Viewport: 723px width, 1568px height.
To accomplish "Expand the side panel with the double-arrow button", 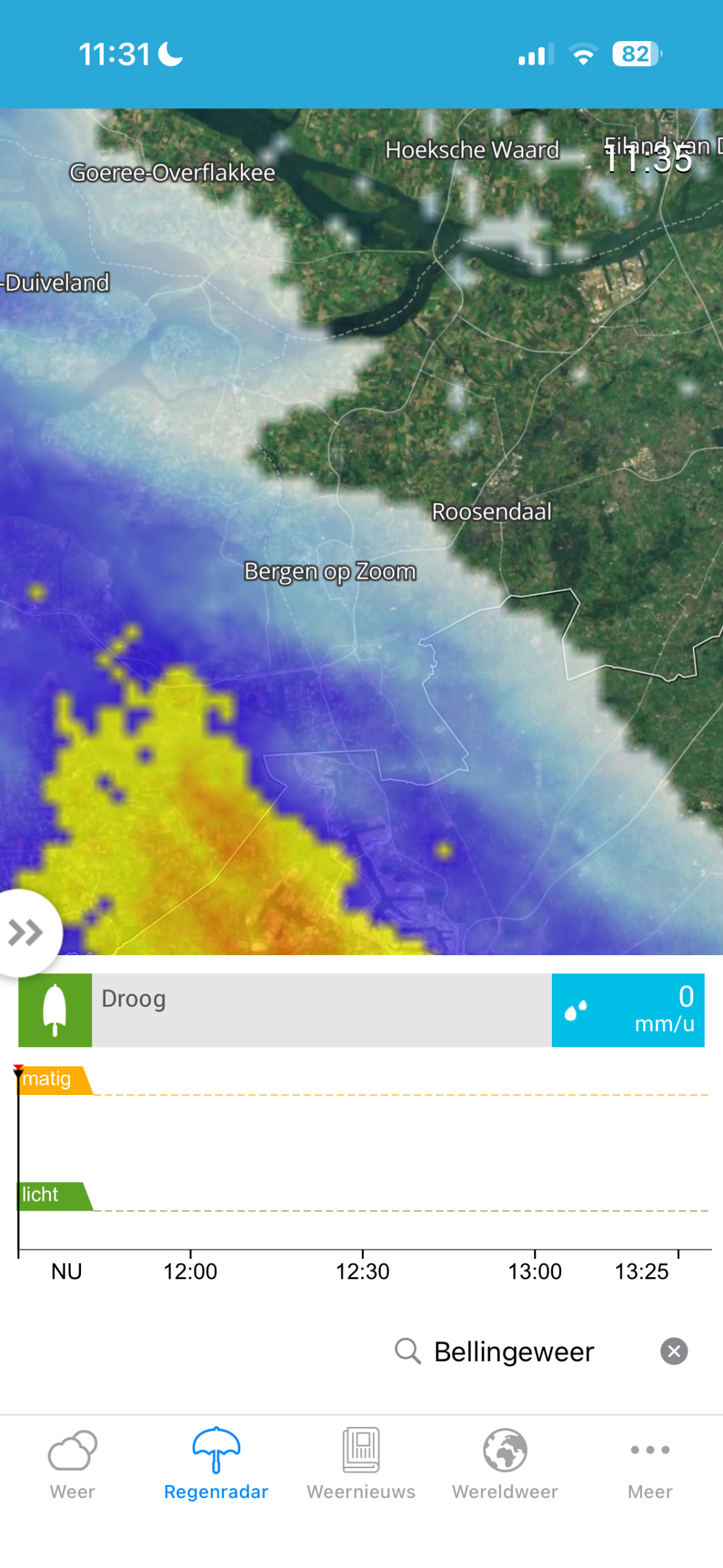I will point(26,933).
